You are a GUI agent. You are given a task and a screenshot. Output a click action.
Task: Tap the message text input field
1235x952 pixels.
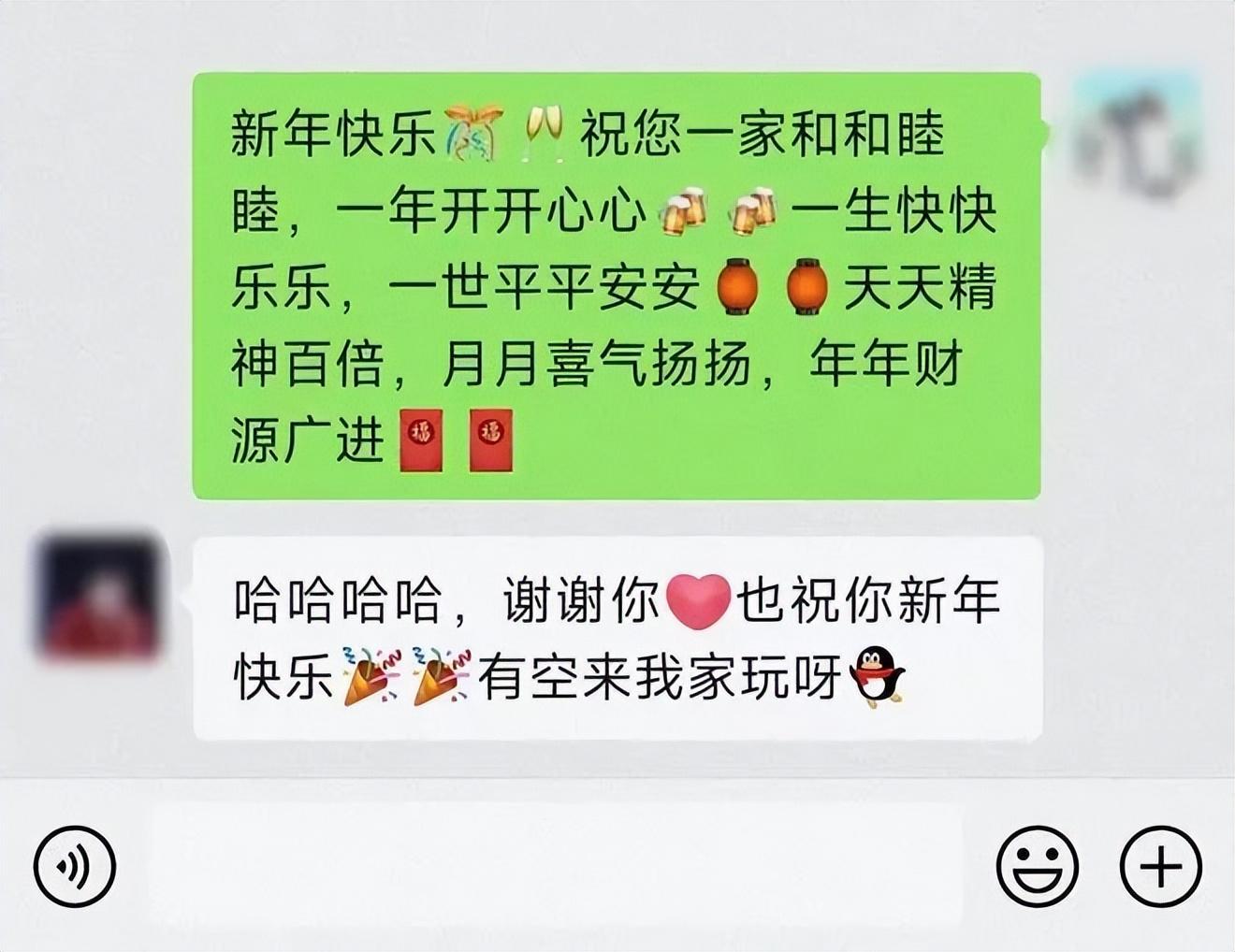tap(556, 866)
